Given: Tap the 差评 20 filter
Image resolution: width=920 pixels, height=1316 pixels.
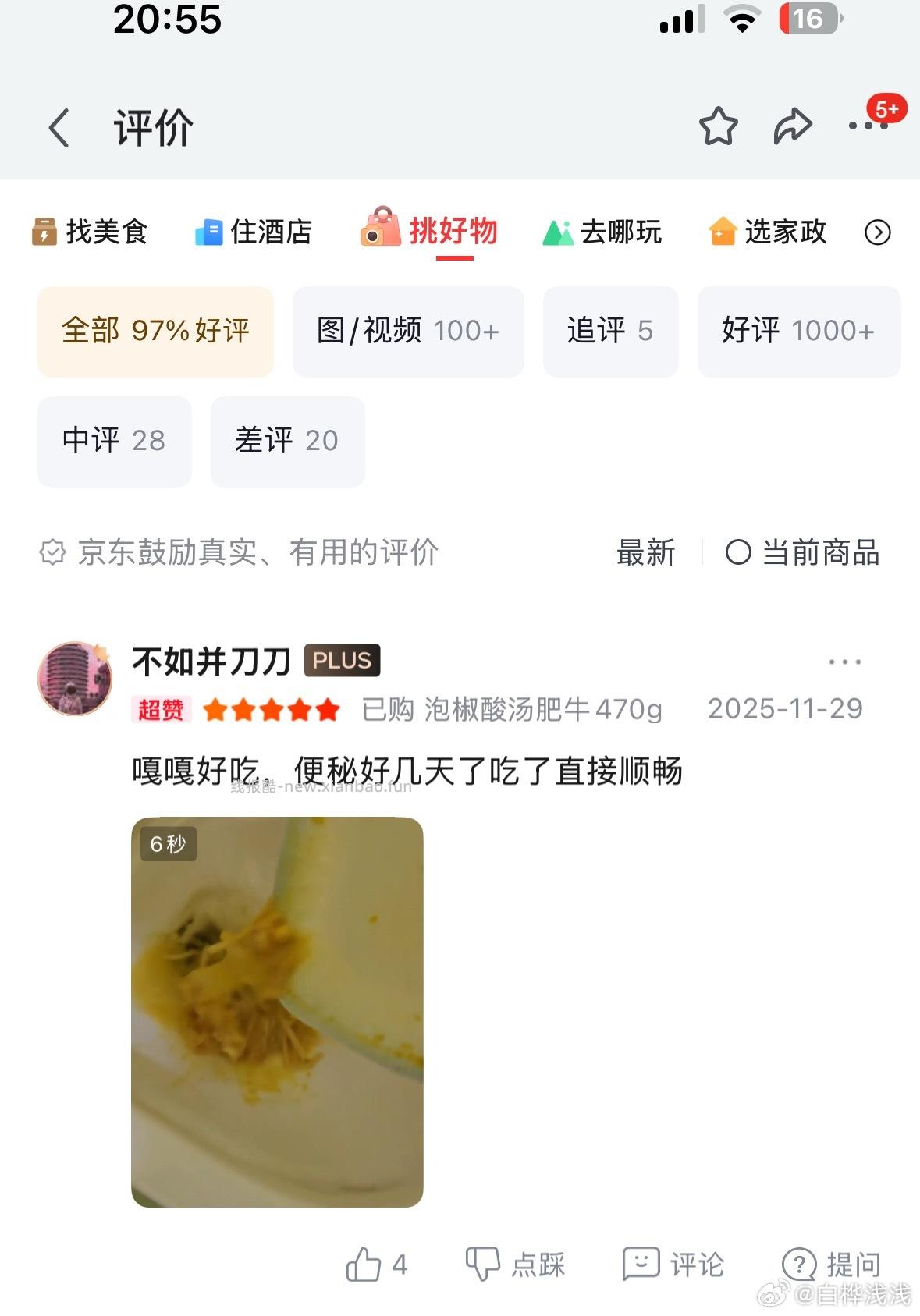Looking at the screenshot, I should 286,442.
